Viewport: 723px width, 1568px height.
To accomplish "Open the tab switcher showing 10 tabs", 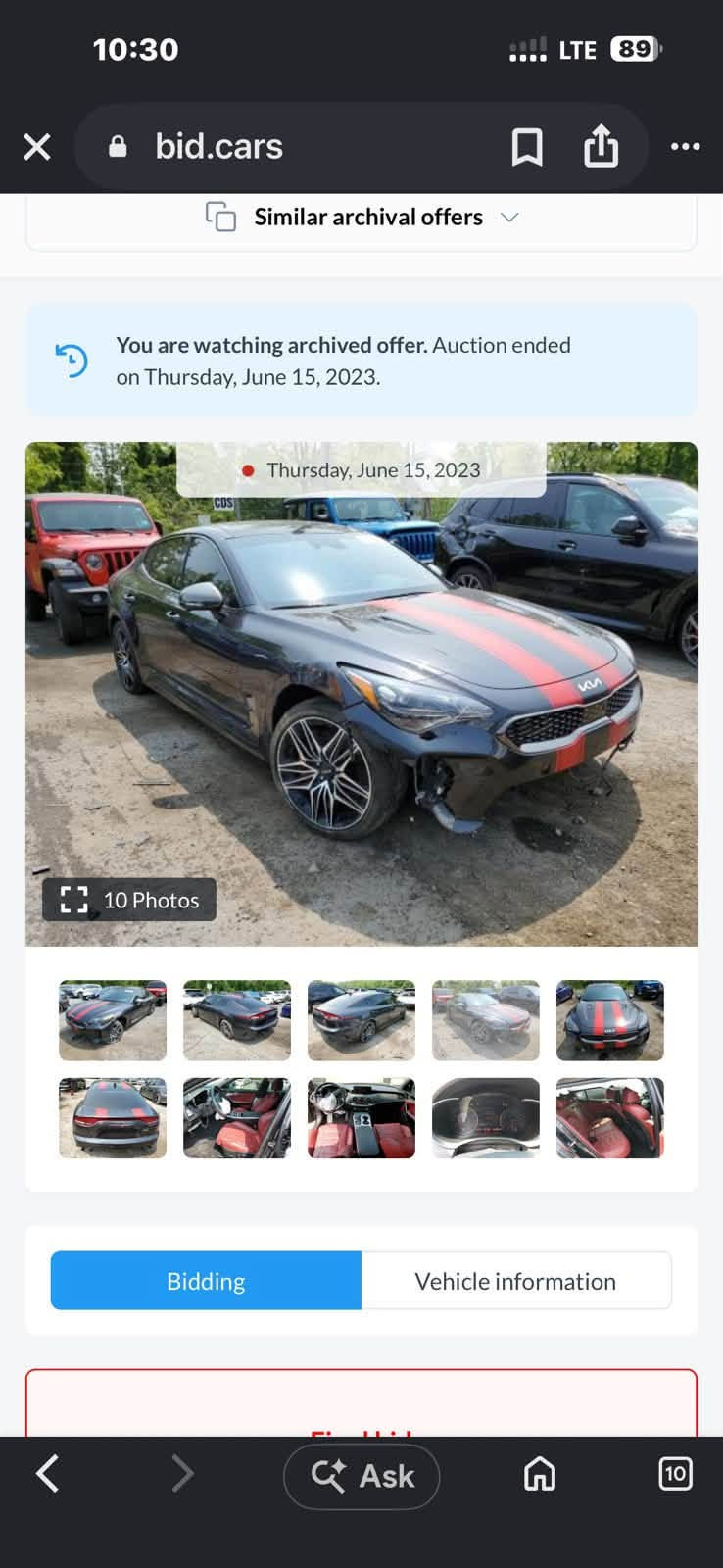I will [675, 1474].
